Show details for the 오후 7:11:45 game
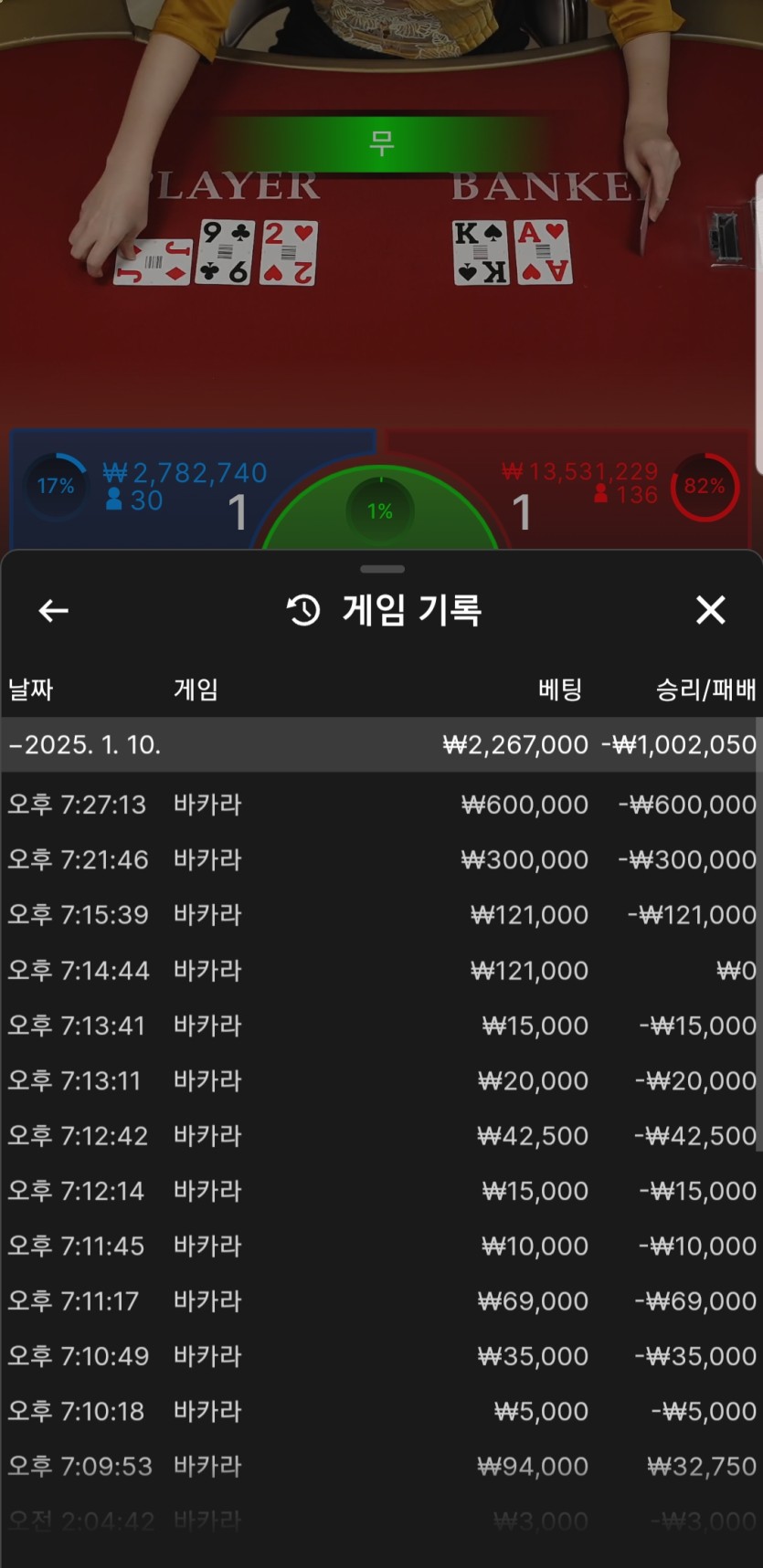 pos(381,1246)
